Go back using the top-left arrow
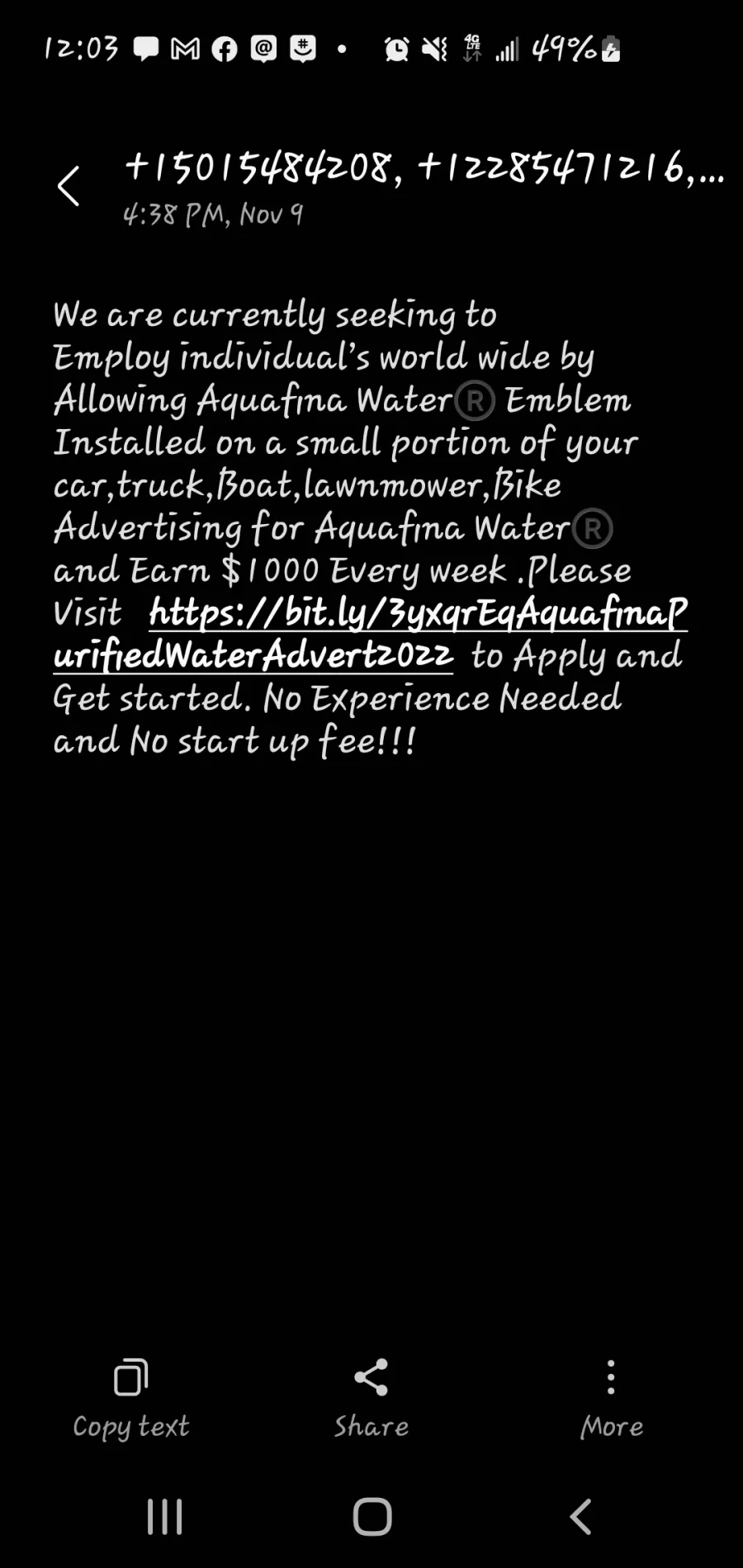The height and width of the screenshot is (1568, 743). point(69,187)
